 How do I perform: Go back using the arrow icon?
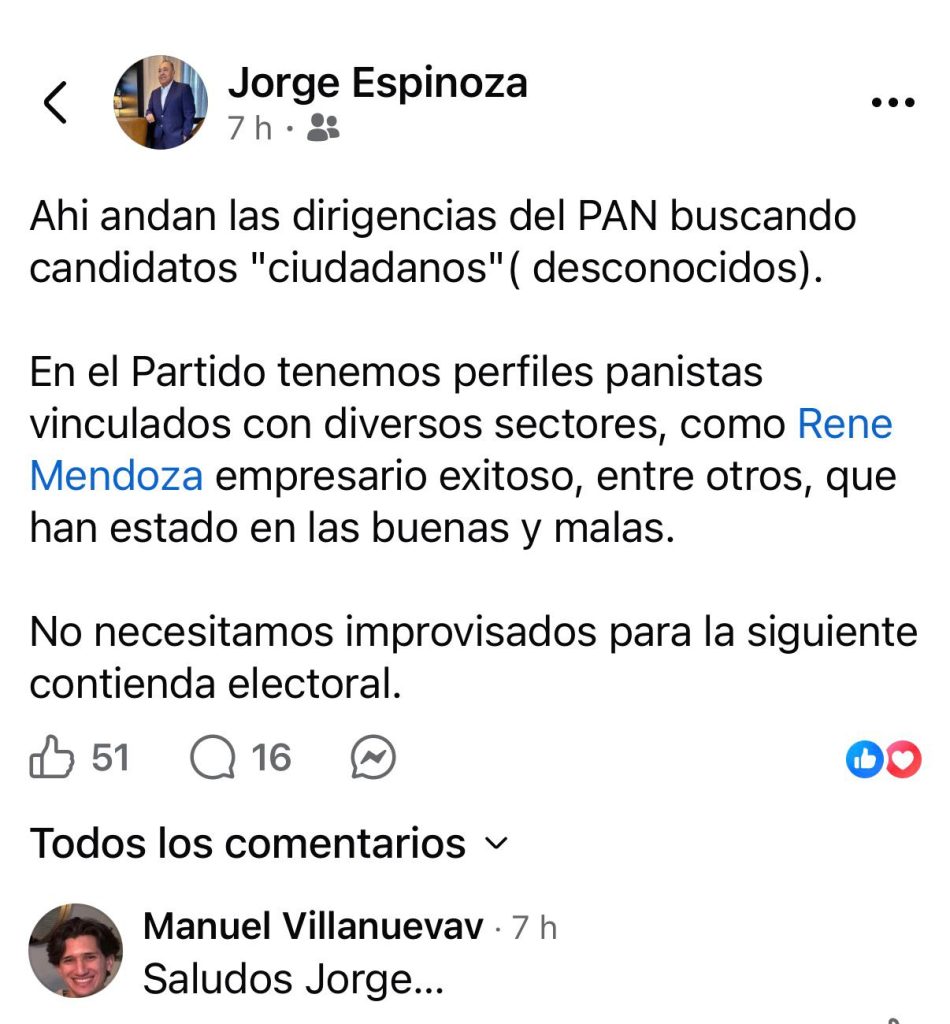(56, 103)
